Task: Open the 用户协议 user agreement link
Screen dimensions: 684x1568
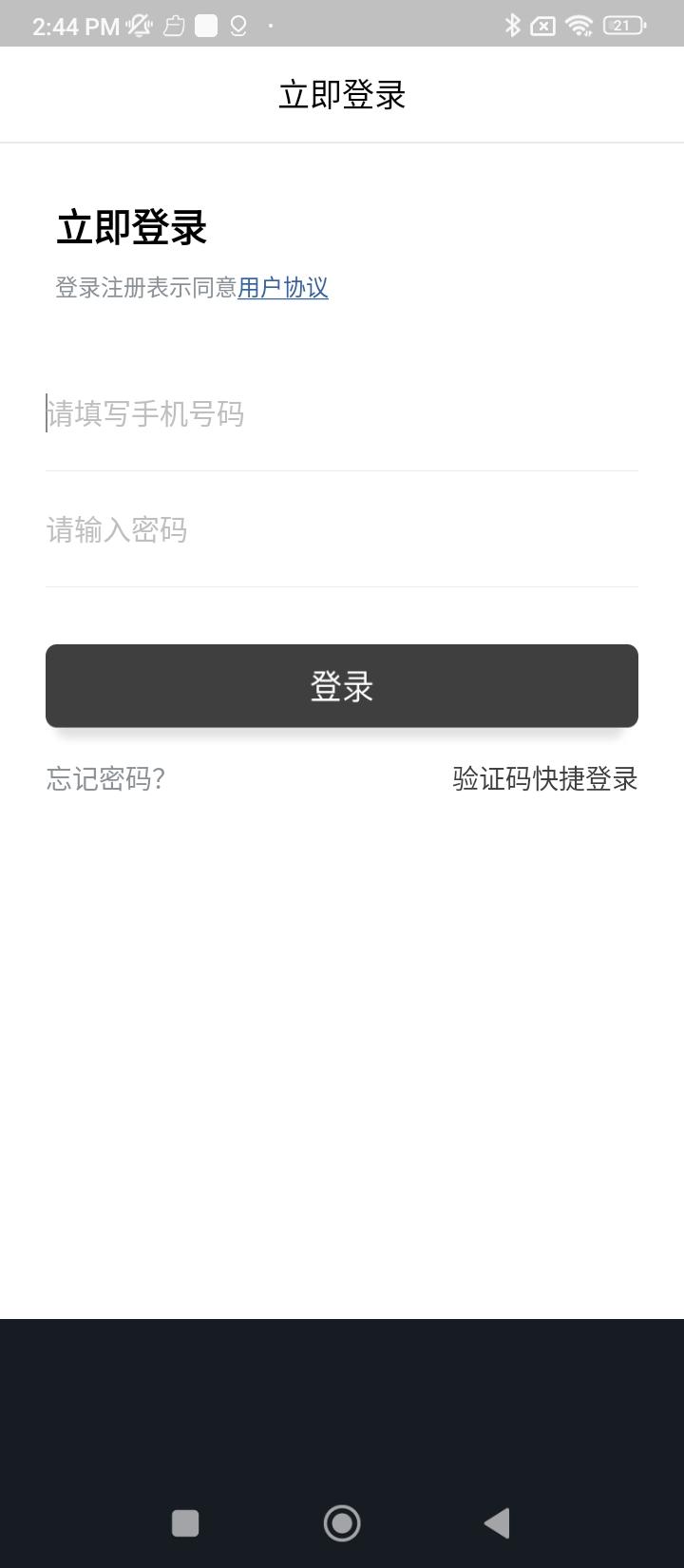Action: point(284,288)
